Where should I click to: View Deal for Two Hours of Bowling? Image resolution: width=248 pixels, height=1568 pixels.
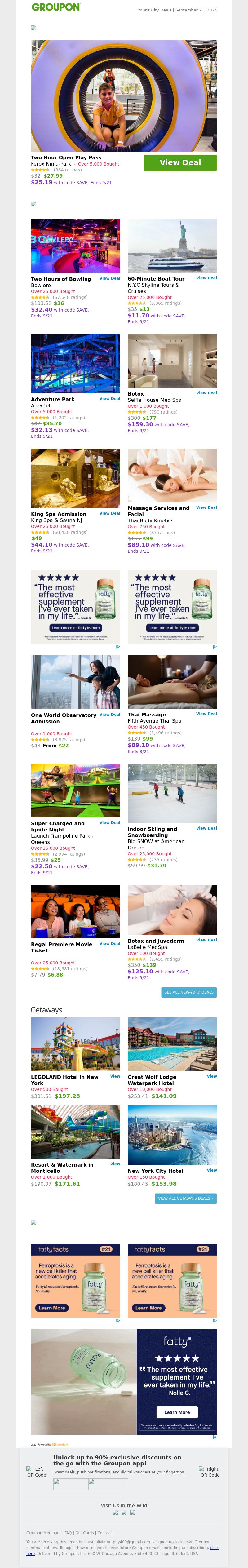(x=110, y=278)
